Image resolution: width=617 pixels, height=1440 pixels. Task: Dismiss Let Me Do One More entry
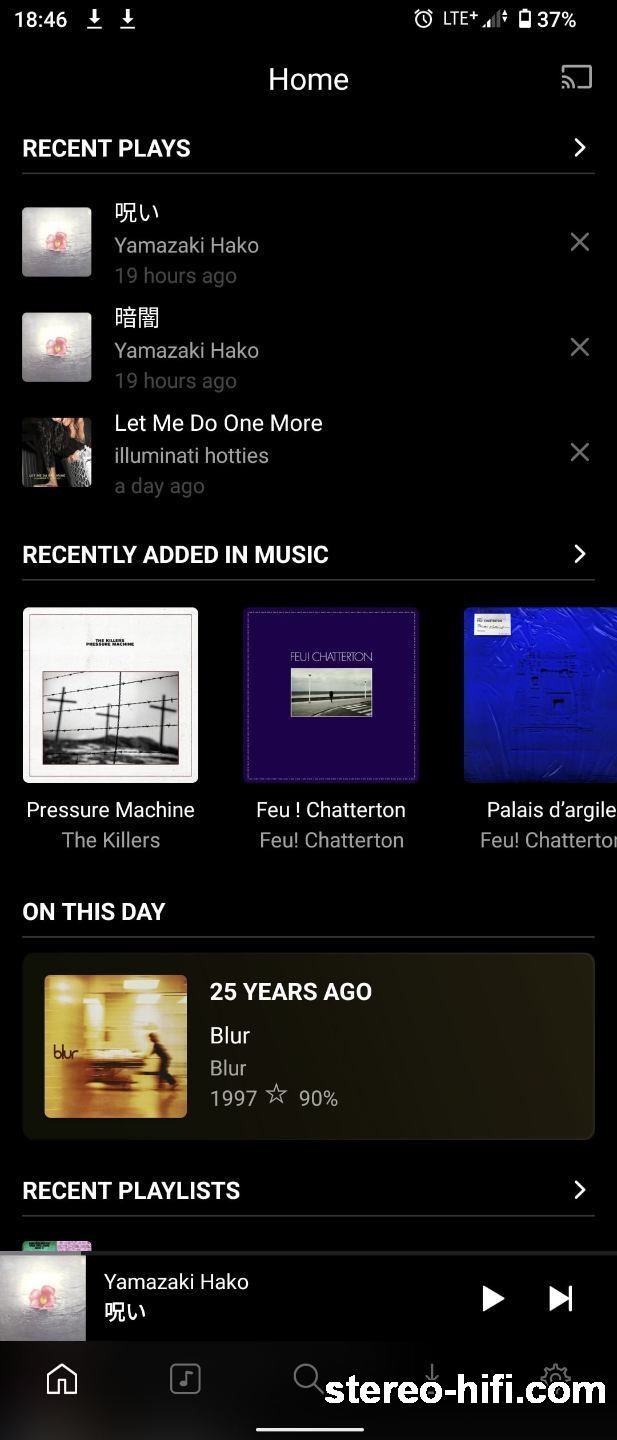pyautogui.click(x=579, y=452)
